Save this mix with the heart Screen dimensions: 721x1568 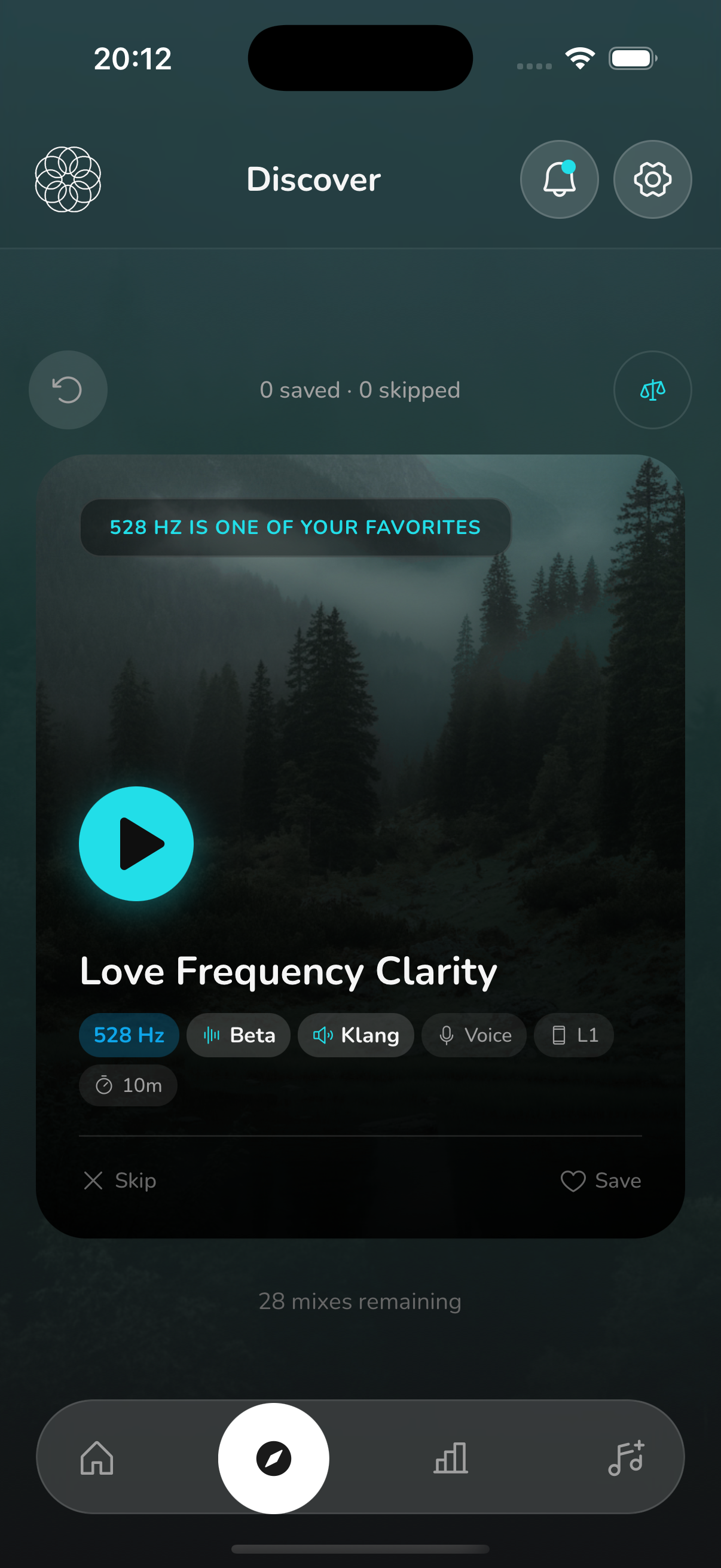(x=600, y=1180)
